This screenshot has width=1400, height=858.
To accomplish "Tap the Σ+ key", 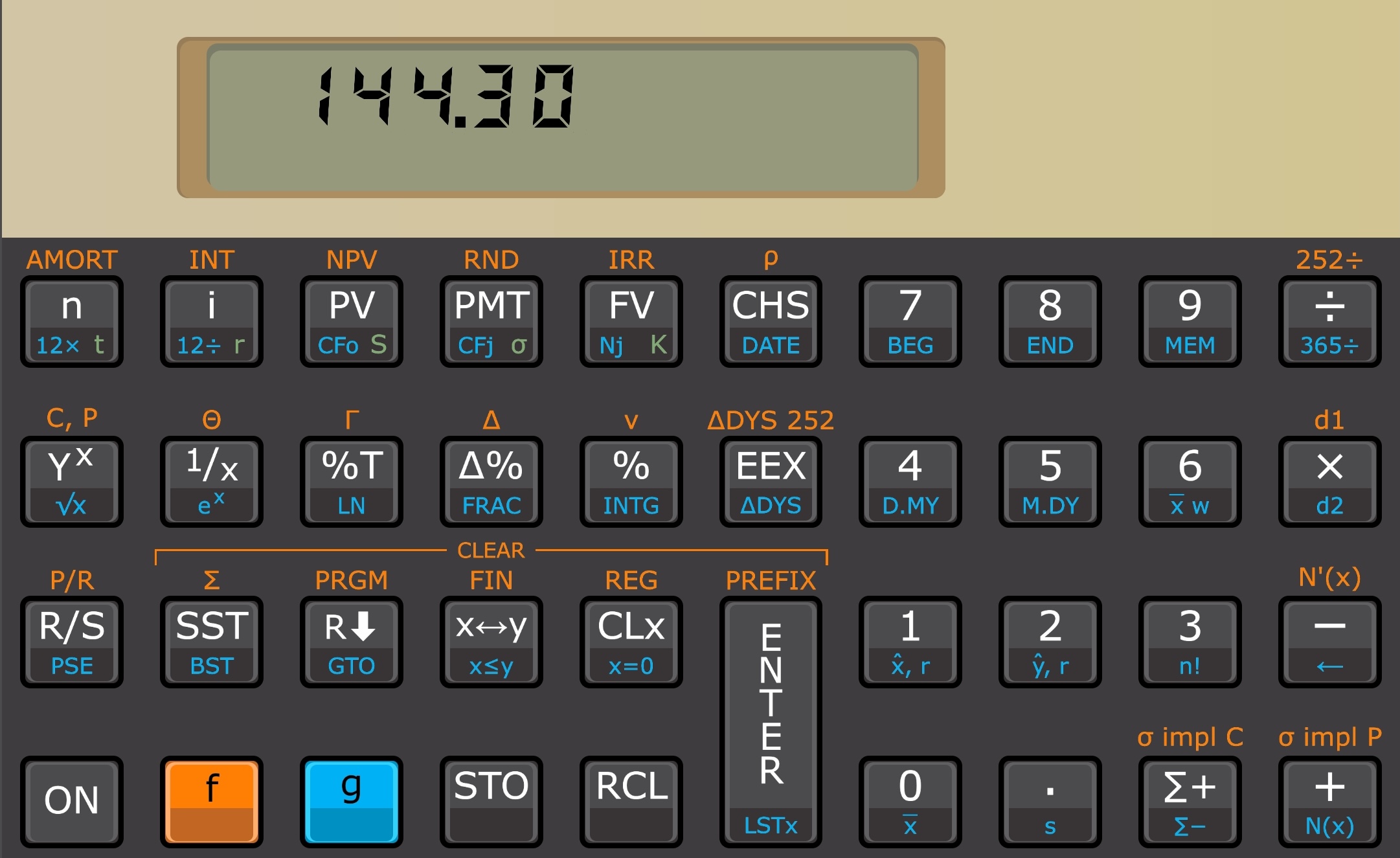I will coord(1190,801).
